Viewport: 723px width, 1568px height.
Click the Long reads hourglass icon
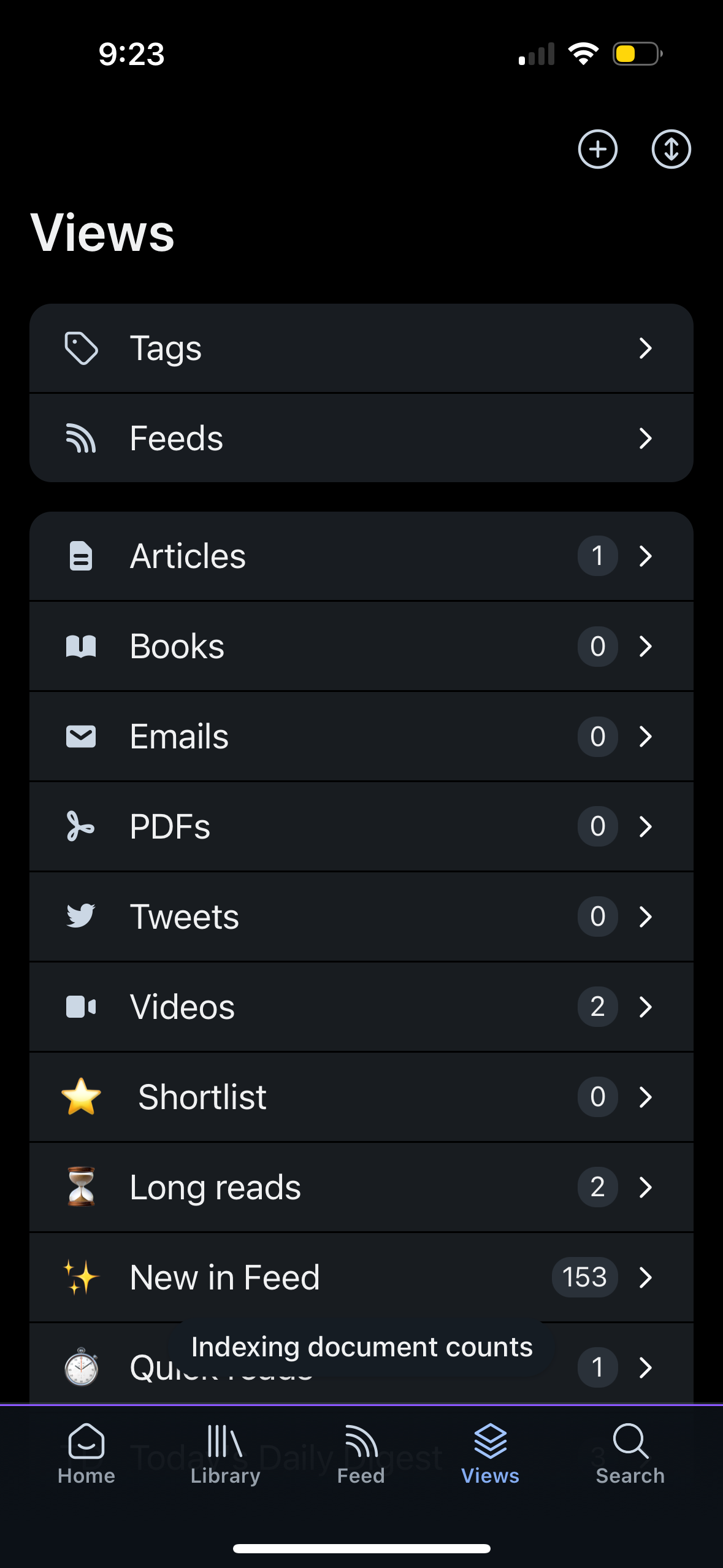coord(80,1186)
